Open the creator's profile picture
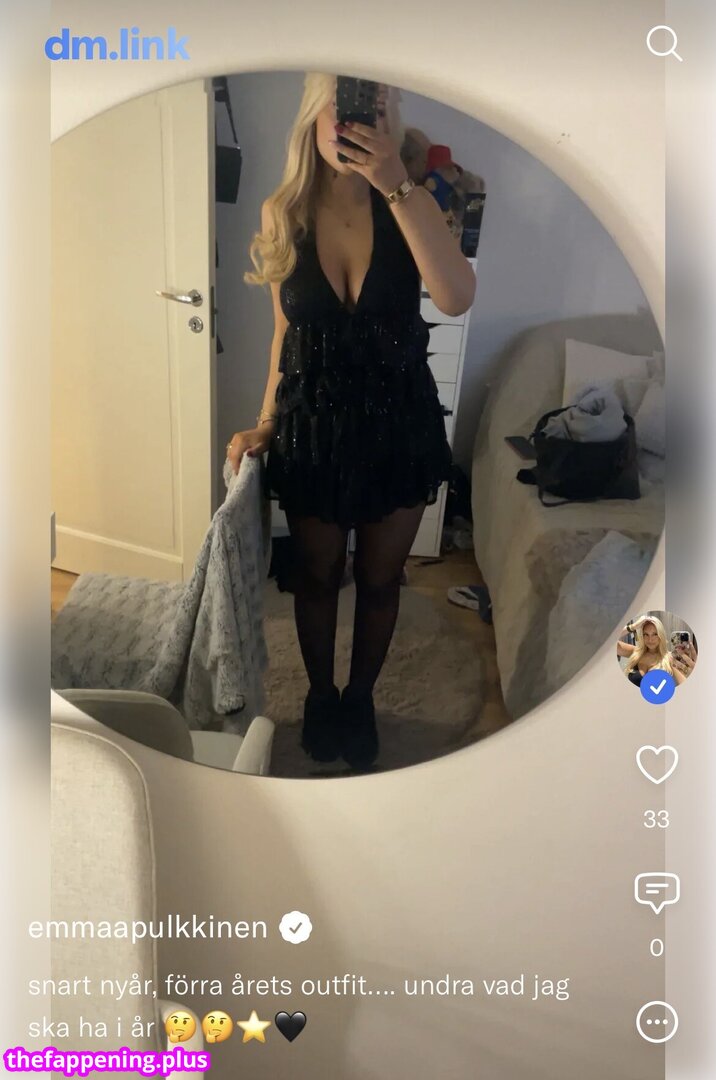Screen dimensions: 716x1080 pos(656,648)
